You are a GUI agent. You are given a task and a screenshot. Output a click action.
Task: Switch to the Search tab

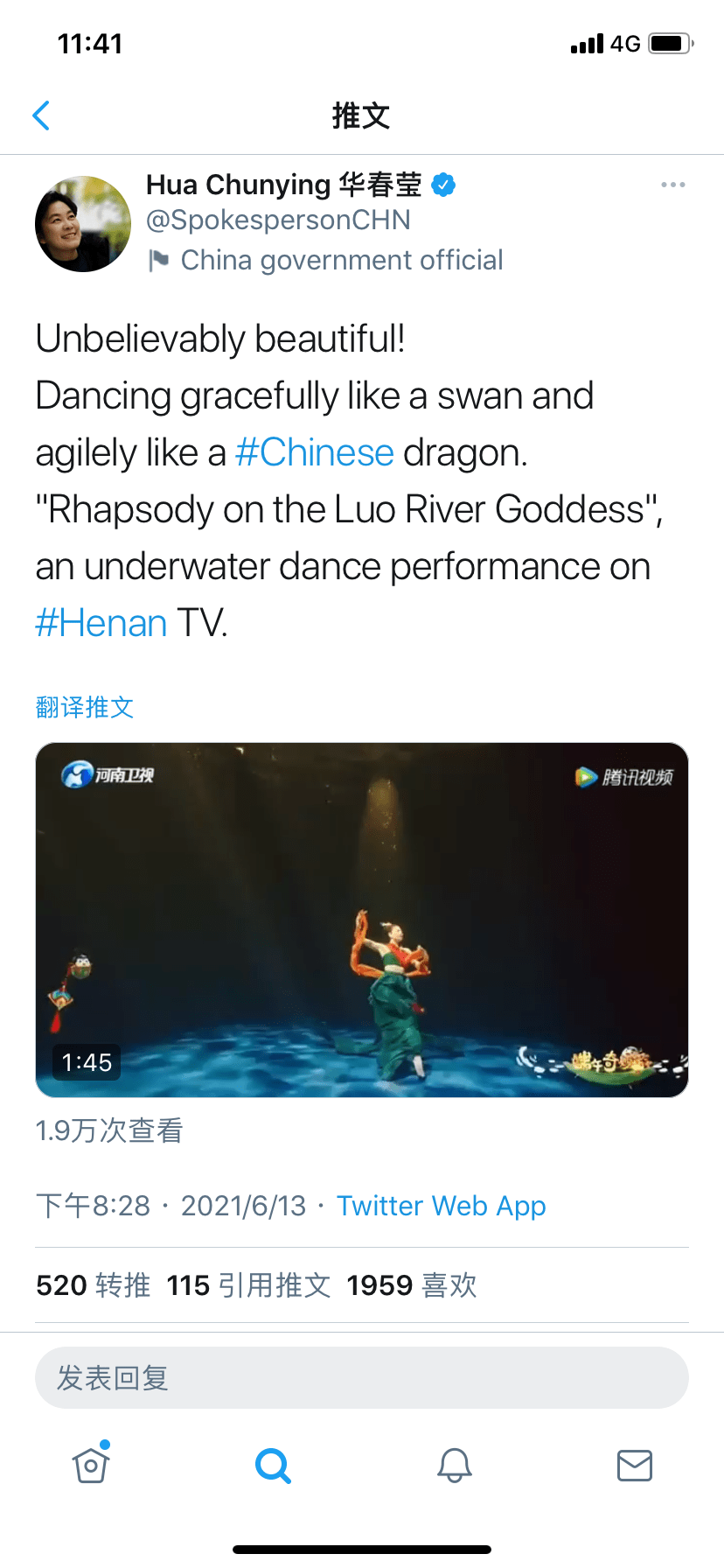(x=273, y=1465)
